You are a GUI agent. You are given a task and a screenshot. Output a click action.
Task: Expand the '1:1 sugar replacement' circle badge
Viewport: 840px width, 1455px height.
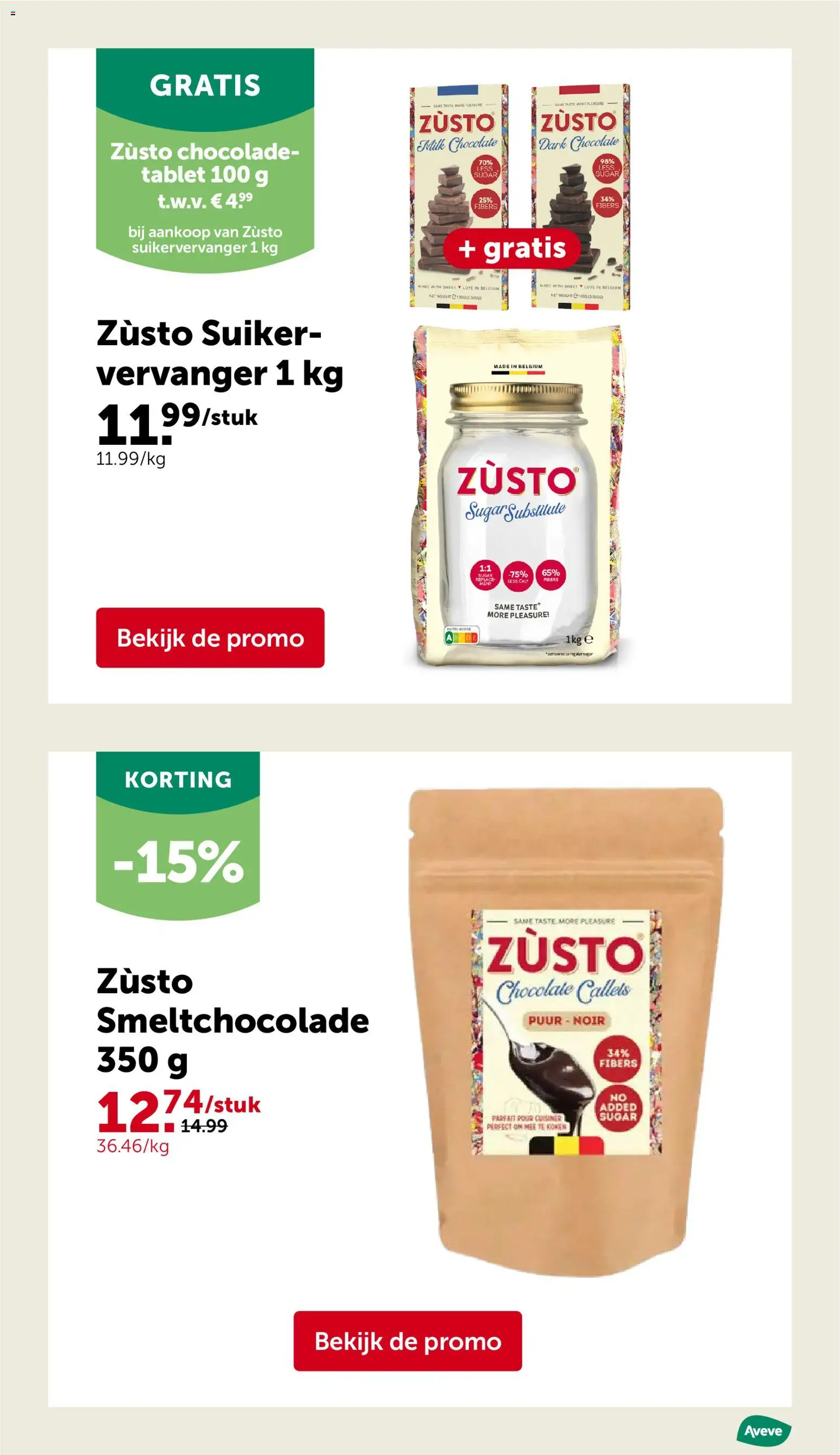tap(484, 575)
